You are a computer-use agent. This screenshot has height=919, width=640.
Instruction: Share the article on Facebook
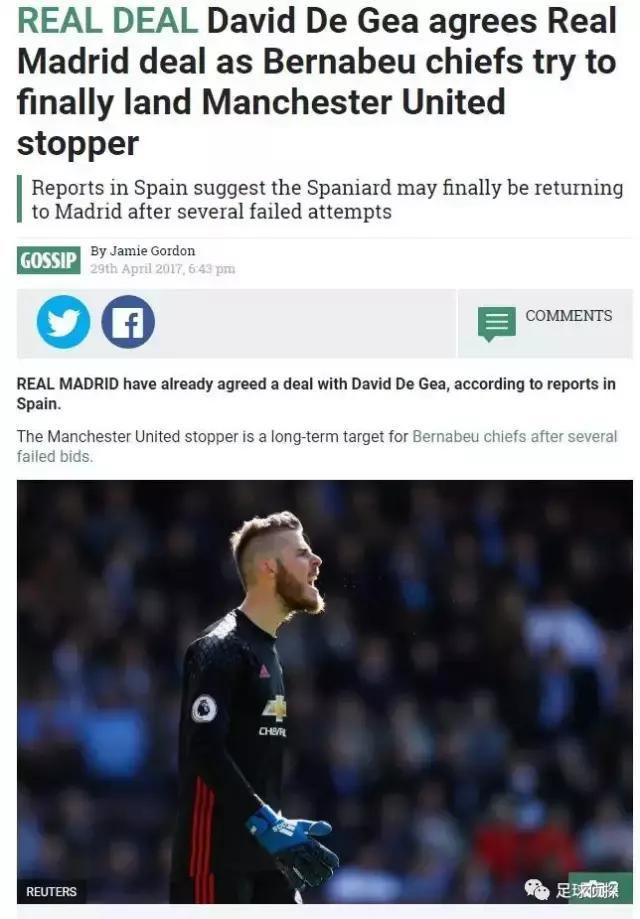click(x=128, y=322)
